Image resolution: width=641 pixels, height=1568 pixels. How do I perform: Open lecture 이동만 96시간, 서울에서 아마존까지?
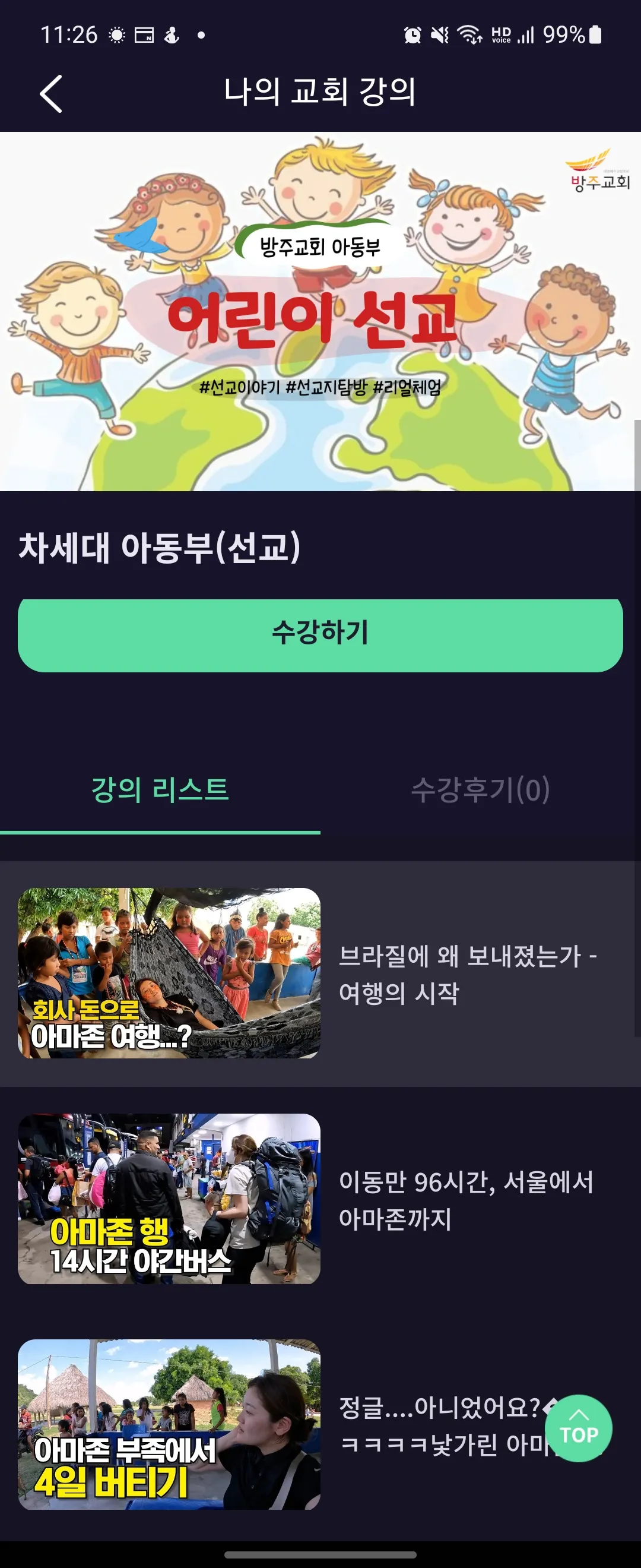point(320,1199)
